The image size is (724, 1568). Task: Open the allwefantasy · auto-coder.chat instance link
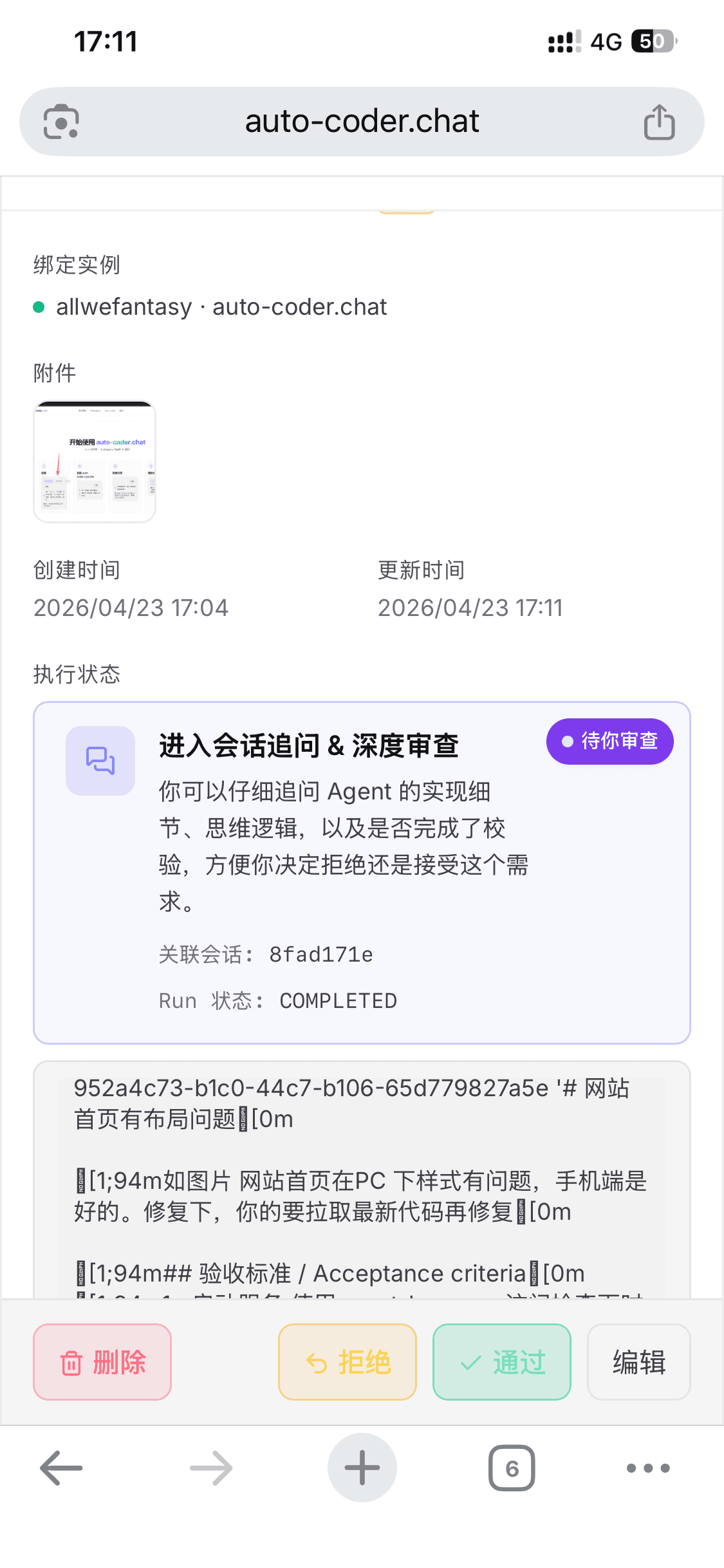[221, 307]
